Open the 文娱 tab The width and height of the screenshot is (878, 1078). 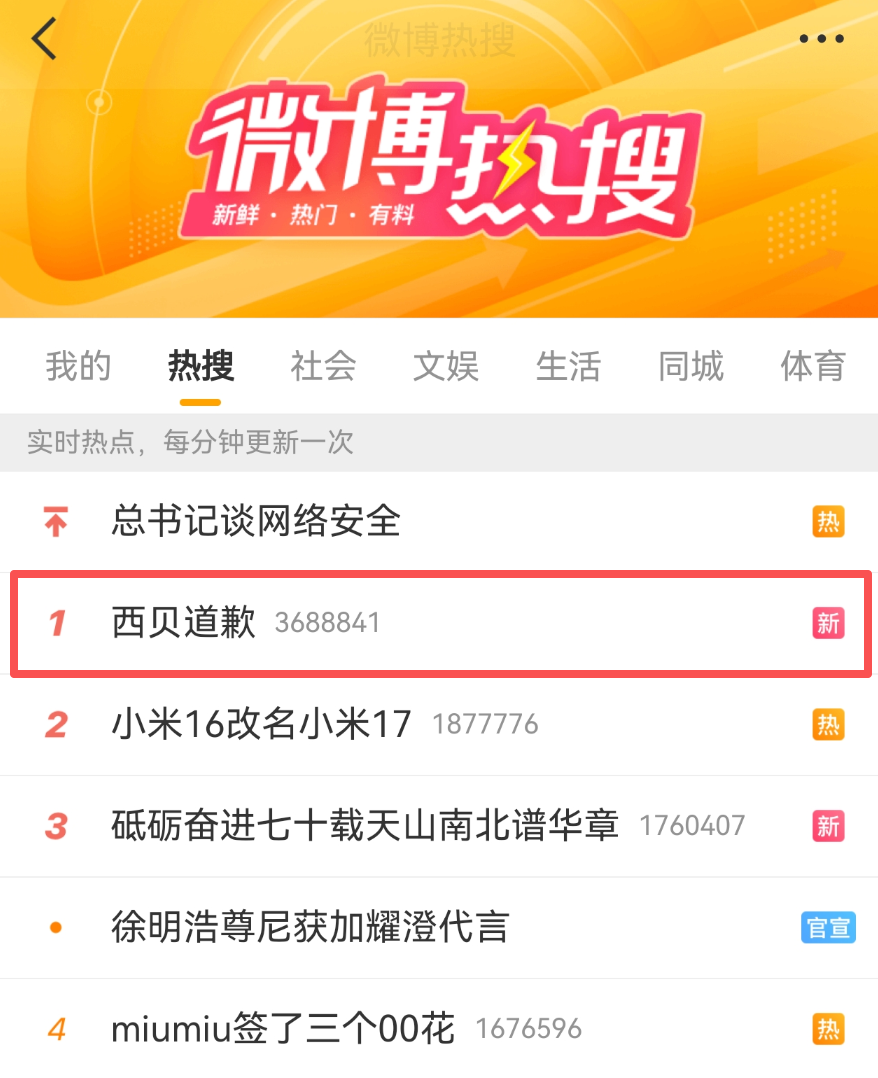pos(446,366)
